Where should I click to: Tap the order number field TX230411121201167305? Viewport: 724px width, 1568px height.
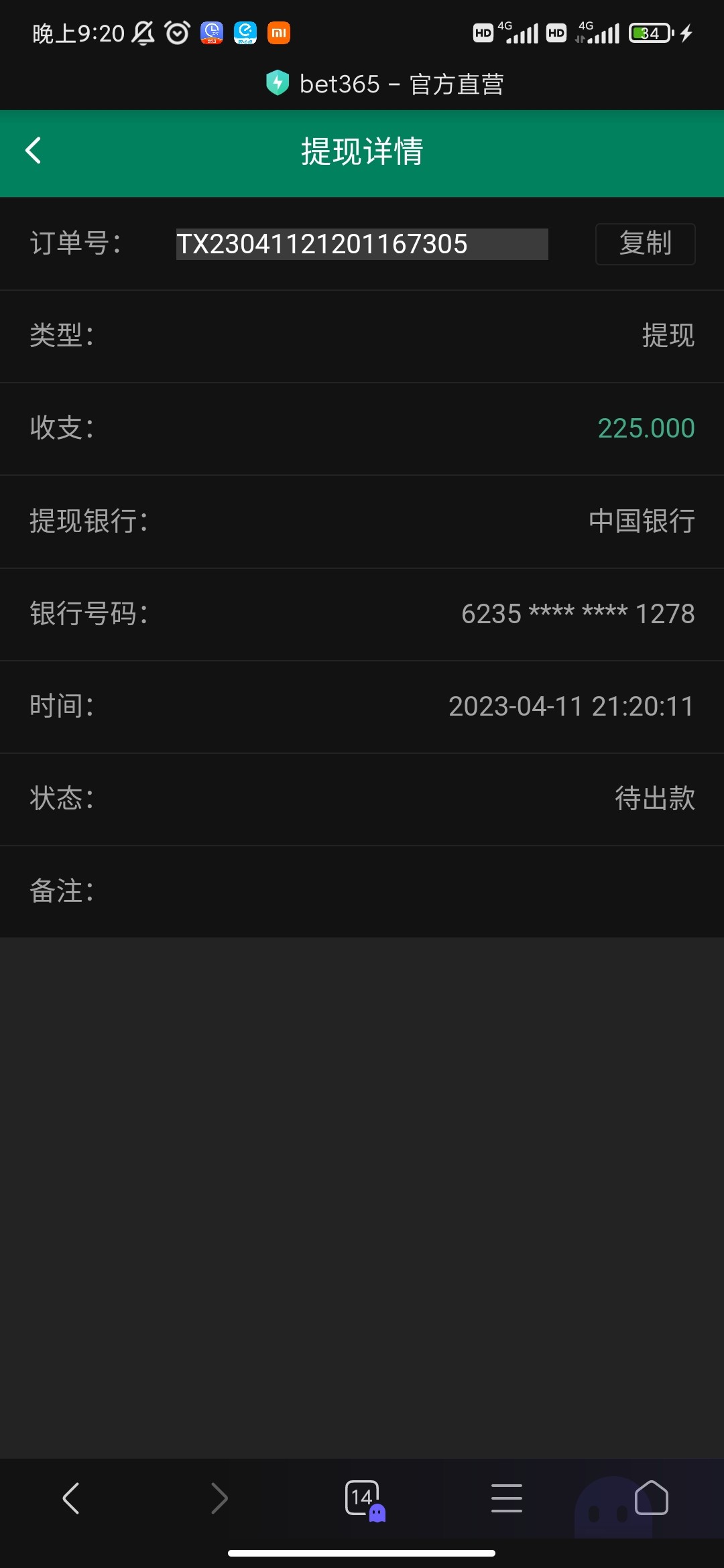pos(361,244)
